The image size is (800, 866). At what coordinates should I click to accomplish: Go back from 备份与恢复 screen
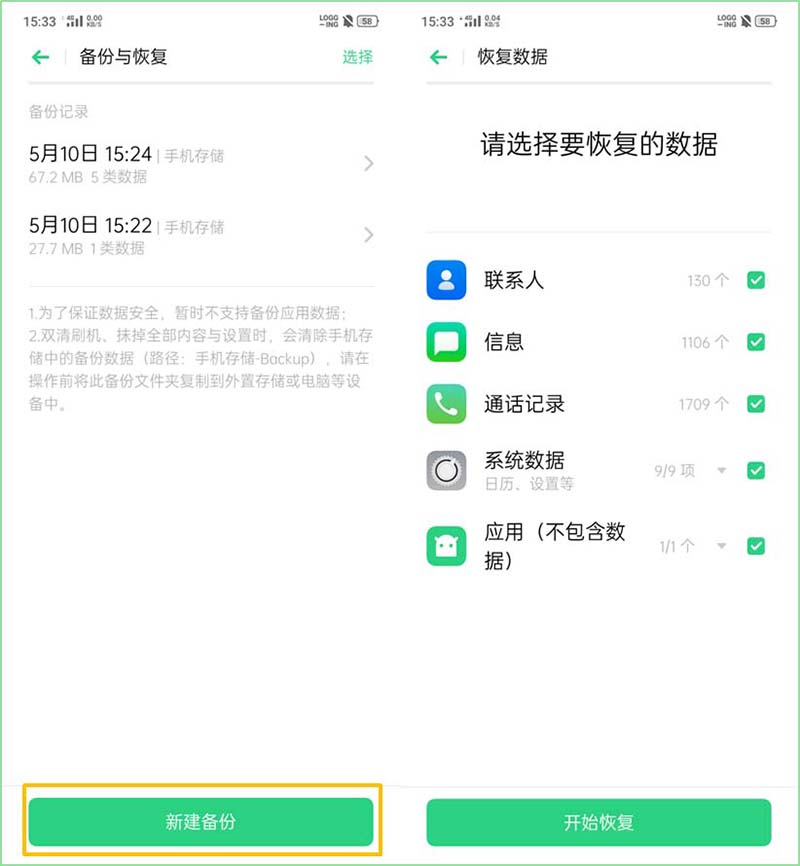38,57
